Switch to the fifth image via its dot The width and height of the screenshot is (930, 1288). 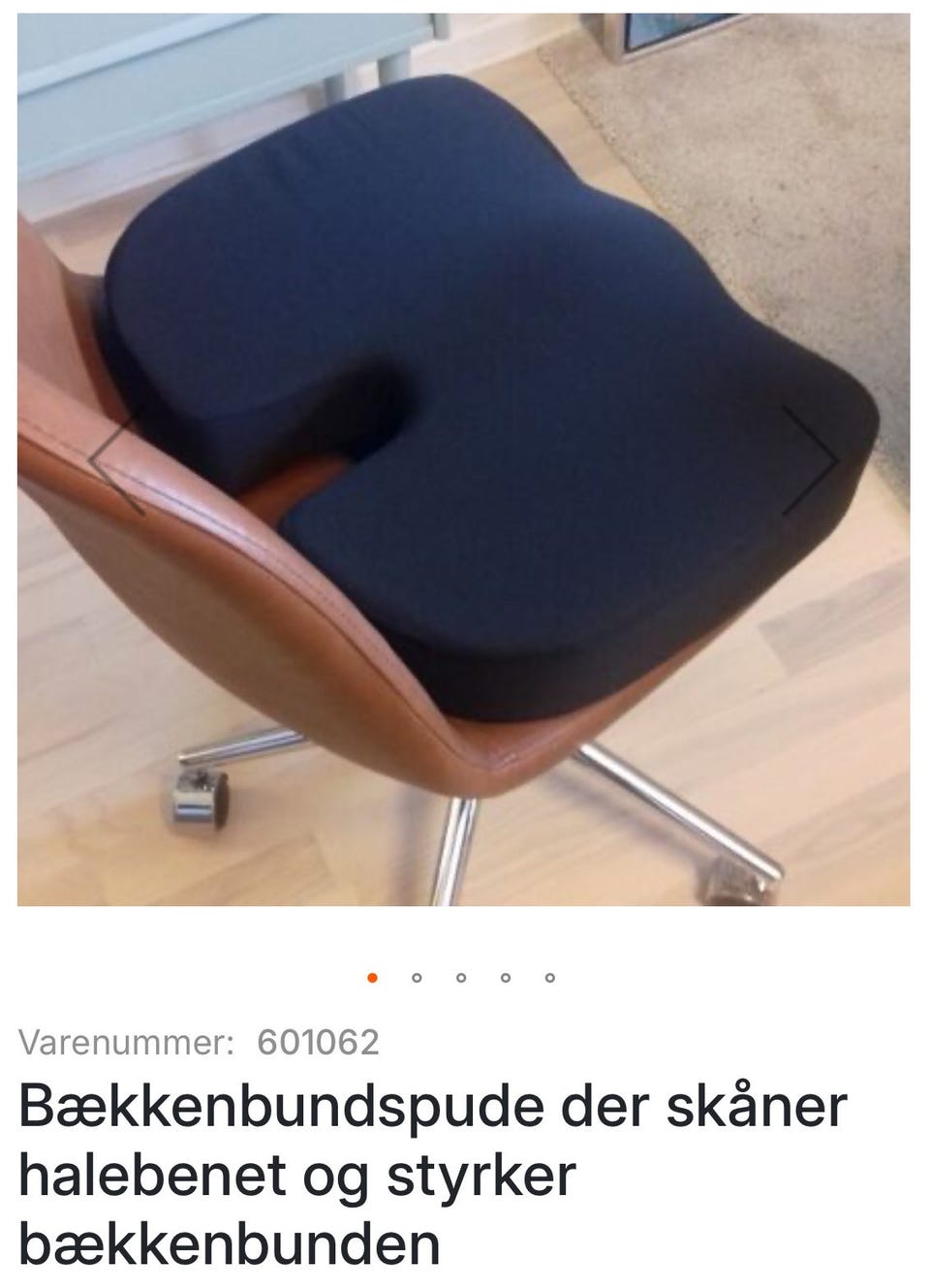tap(548, 978)
